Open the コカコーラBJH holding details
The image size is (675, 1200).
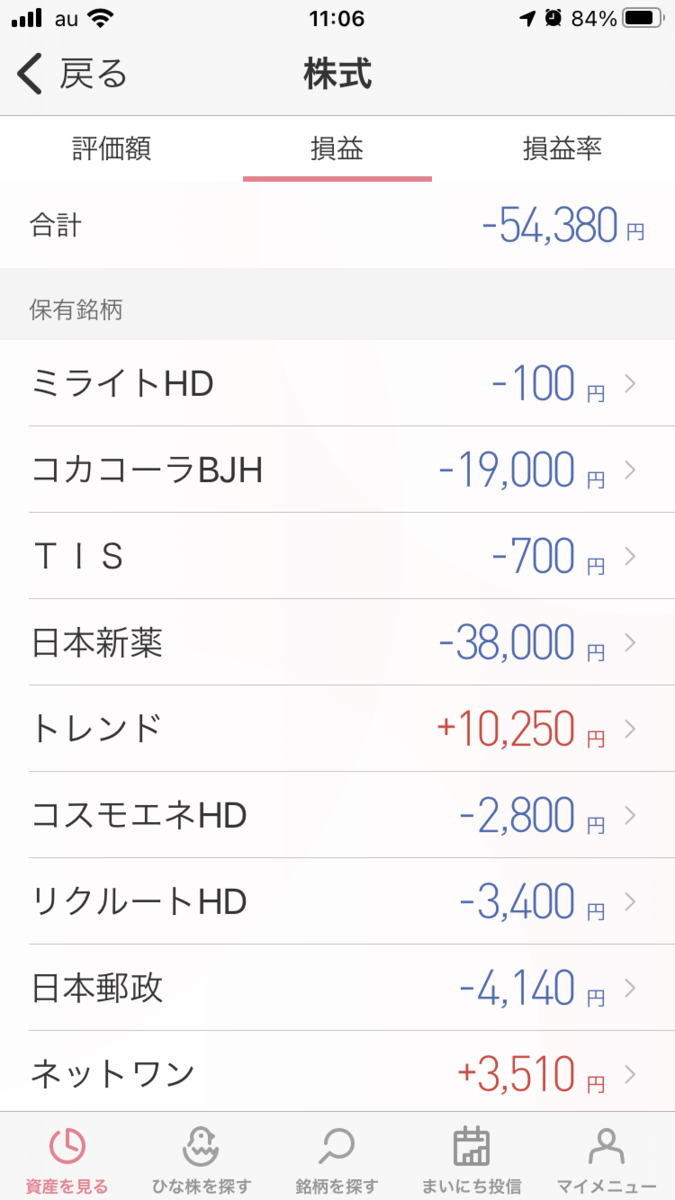tap(337, 469)
